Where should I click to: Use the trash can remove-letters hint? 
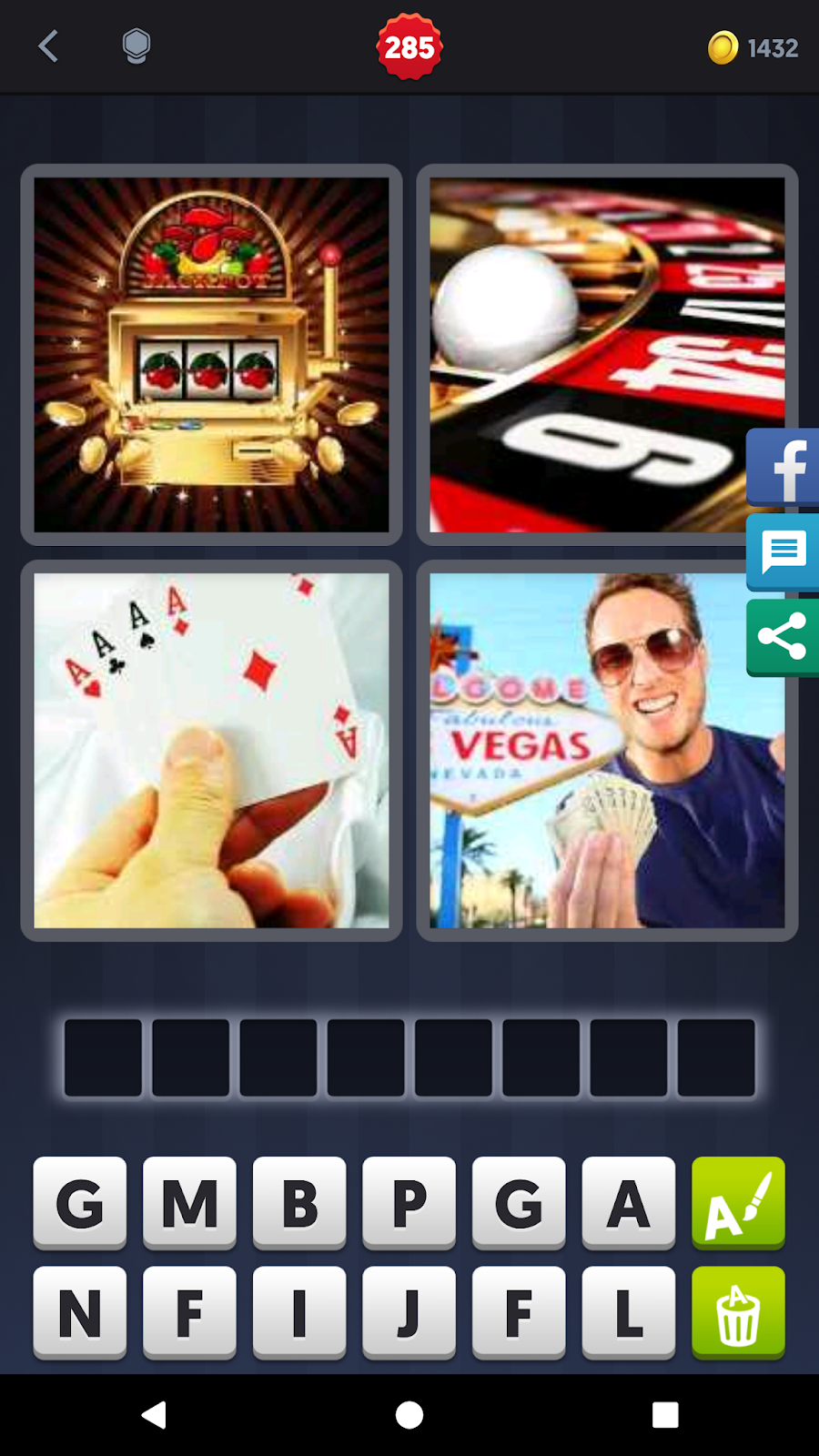pos(738,1312)
